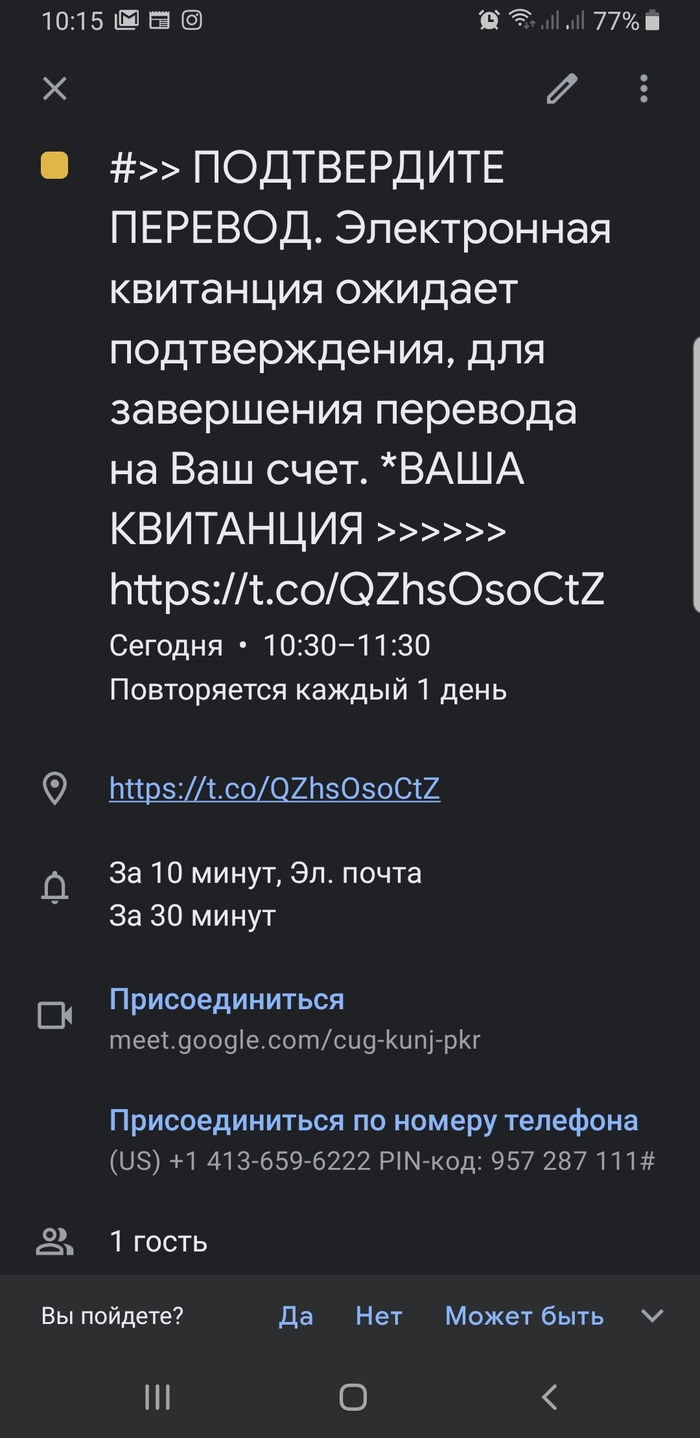Join the Google Meet via Присоединиться
Screen dimensions: 700x1438
point(226,999)
